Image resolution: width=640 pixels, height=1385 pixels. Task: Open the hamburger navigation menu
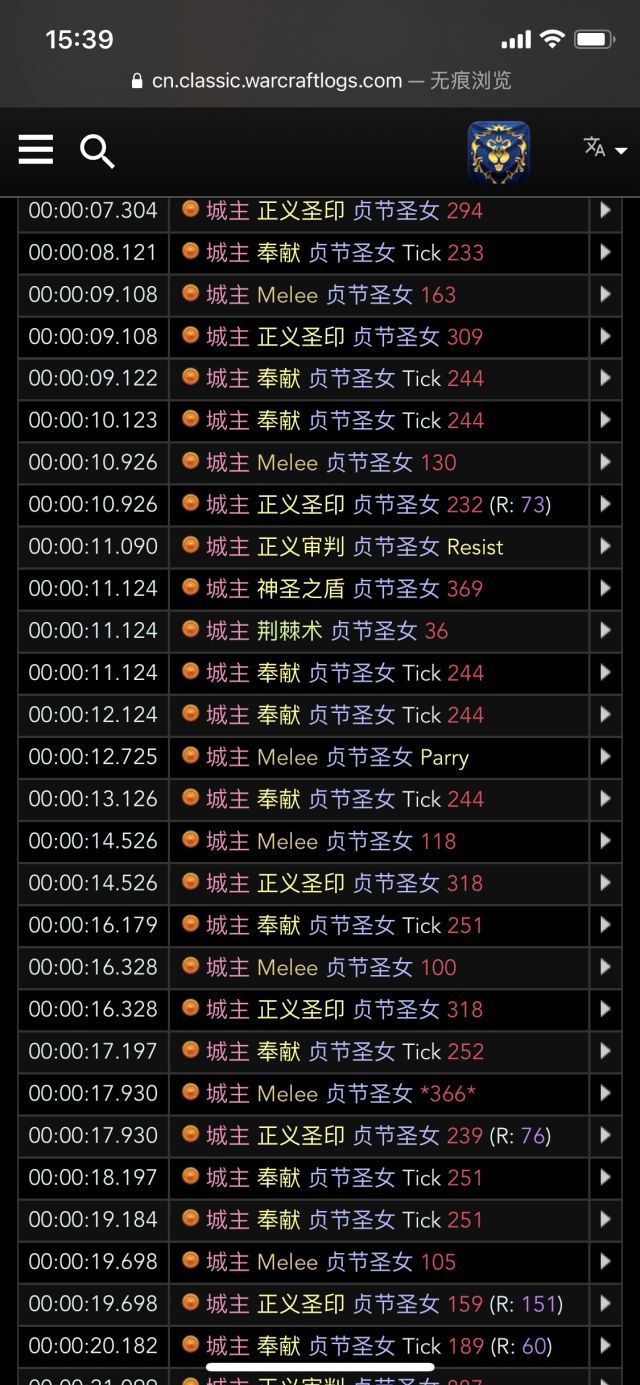(x=36, y=150)
